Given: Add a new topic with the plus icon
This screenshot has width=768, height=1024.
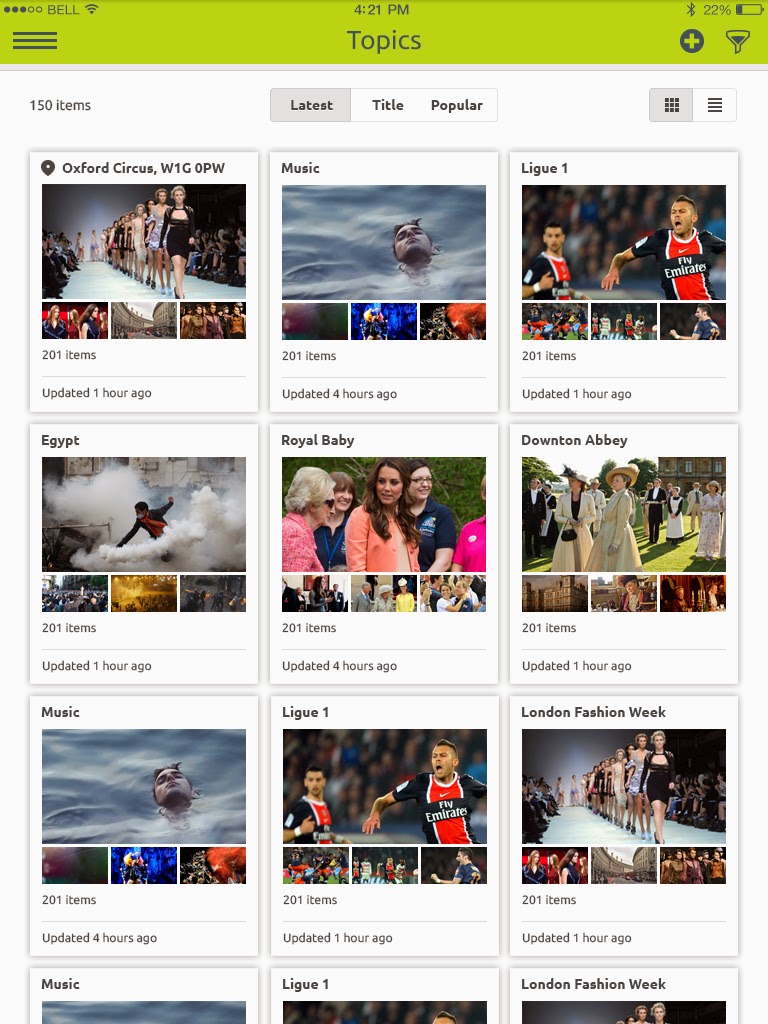Looking at the screenshot, I should tap(692, 41).
